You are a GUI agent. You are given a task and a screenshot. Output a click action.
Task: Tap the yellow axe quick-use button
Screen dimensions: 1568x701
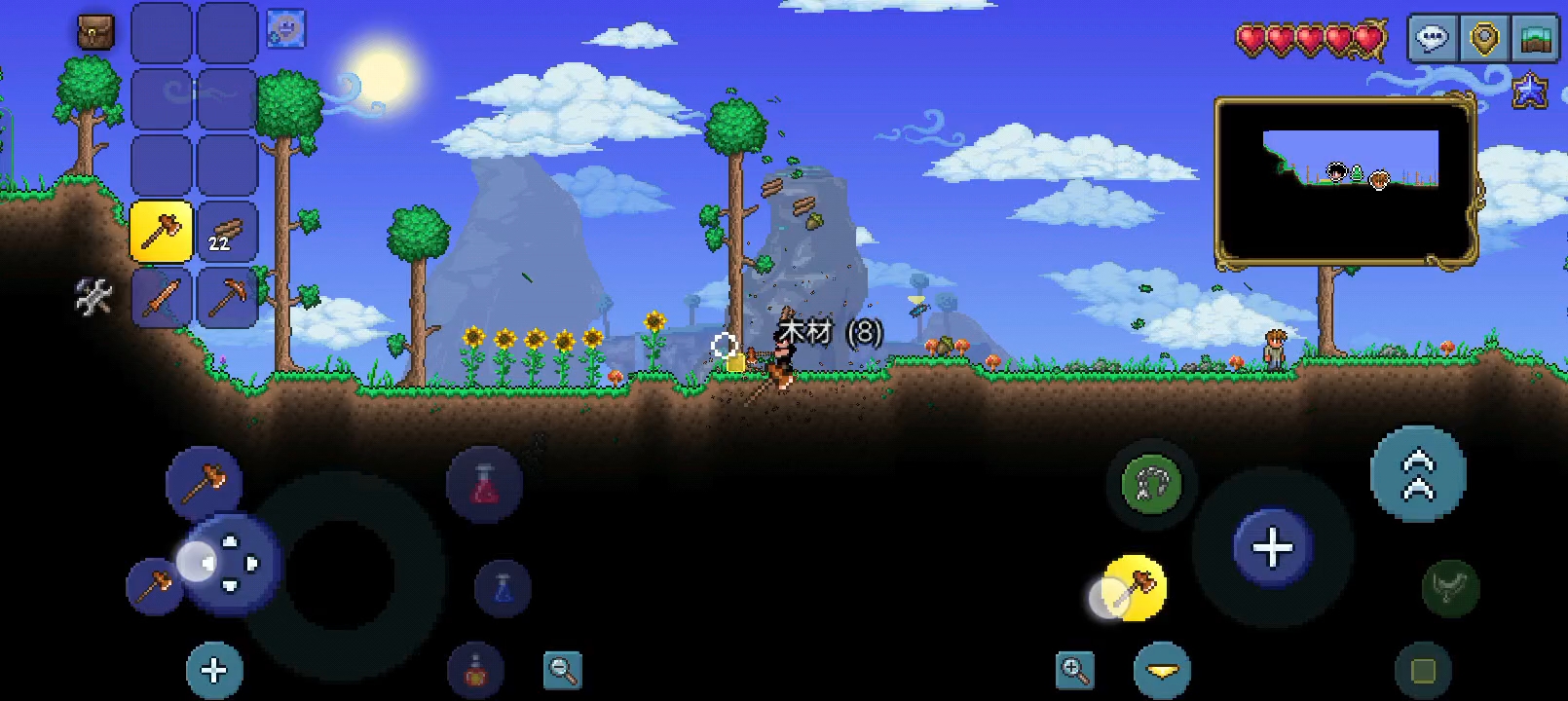tap(1136, 586)
